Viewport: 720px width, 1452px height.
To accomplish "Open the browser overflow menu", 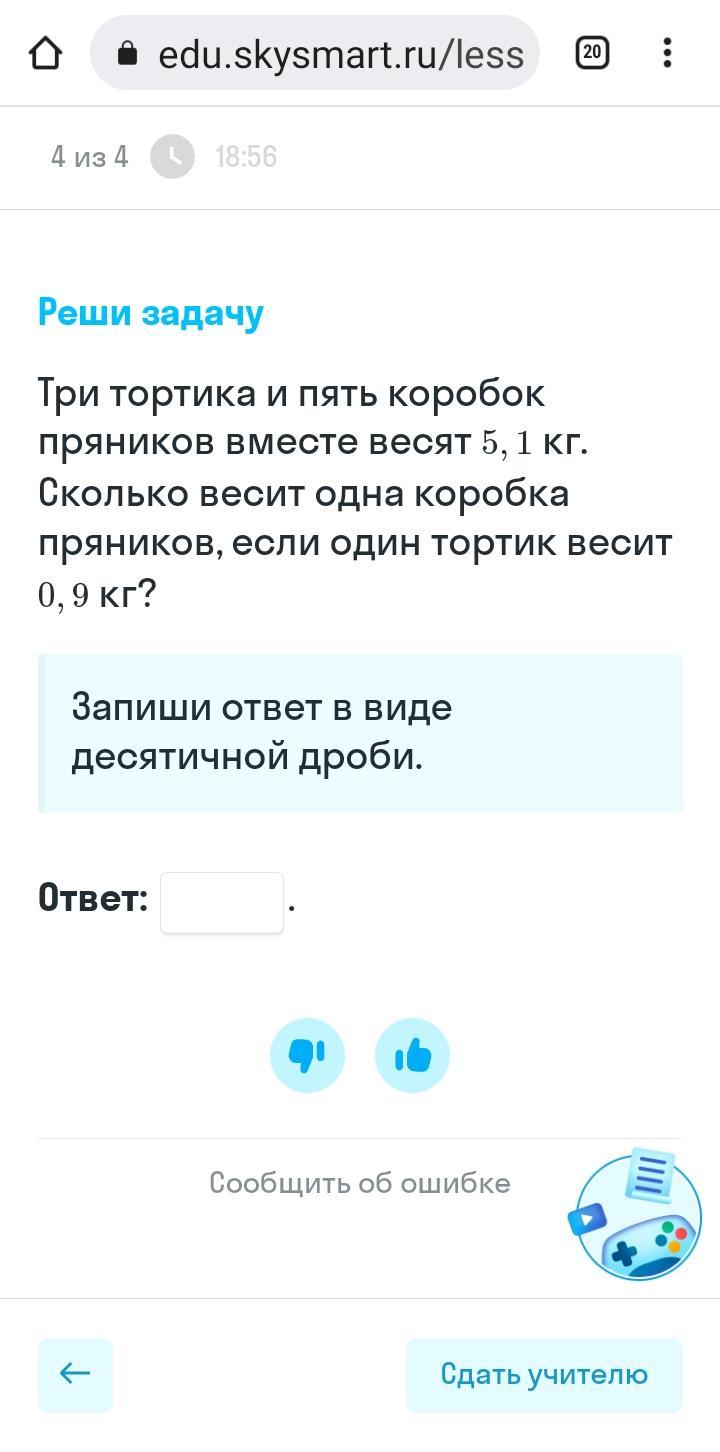I will coord(667,53).
